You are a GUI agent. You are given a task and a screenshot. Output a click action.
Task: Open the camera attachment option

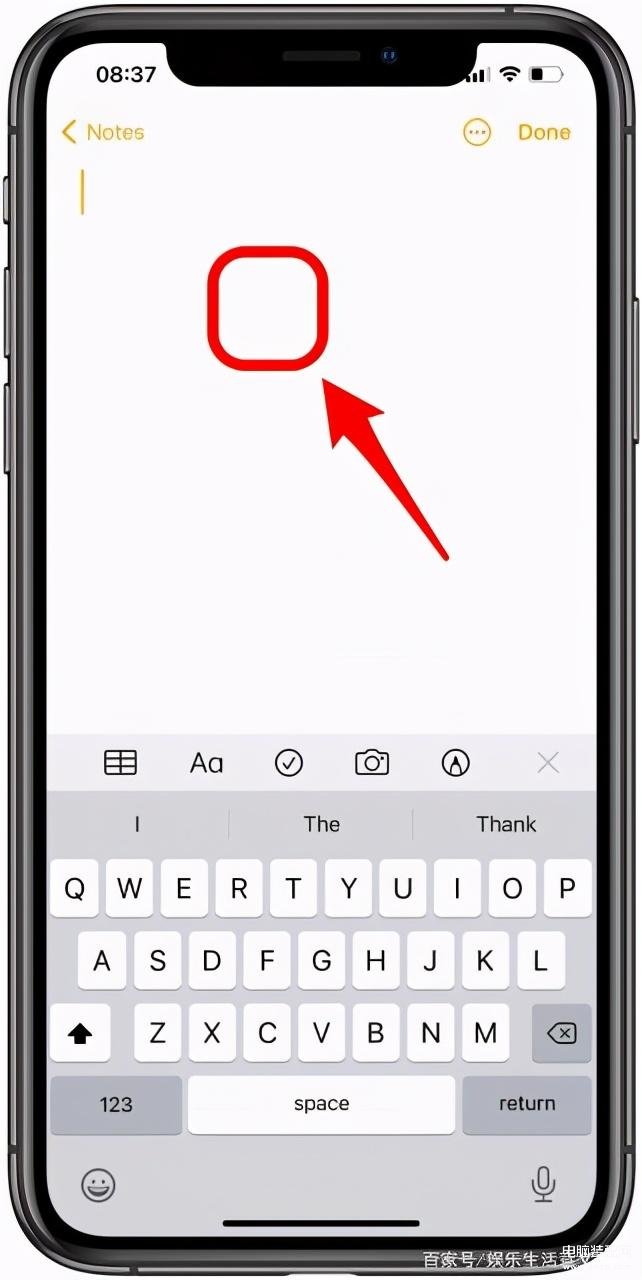(x=372, y=763)
